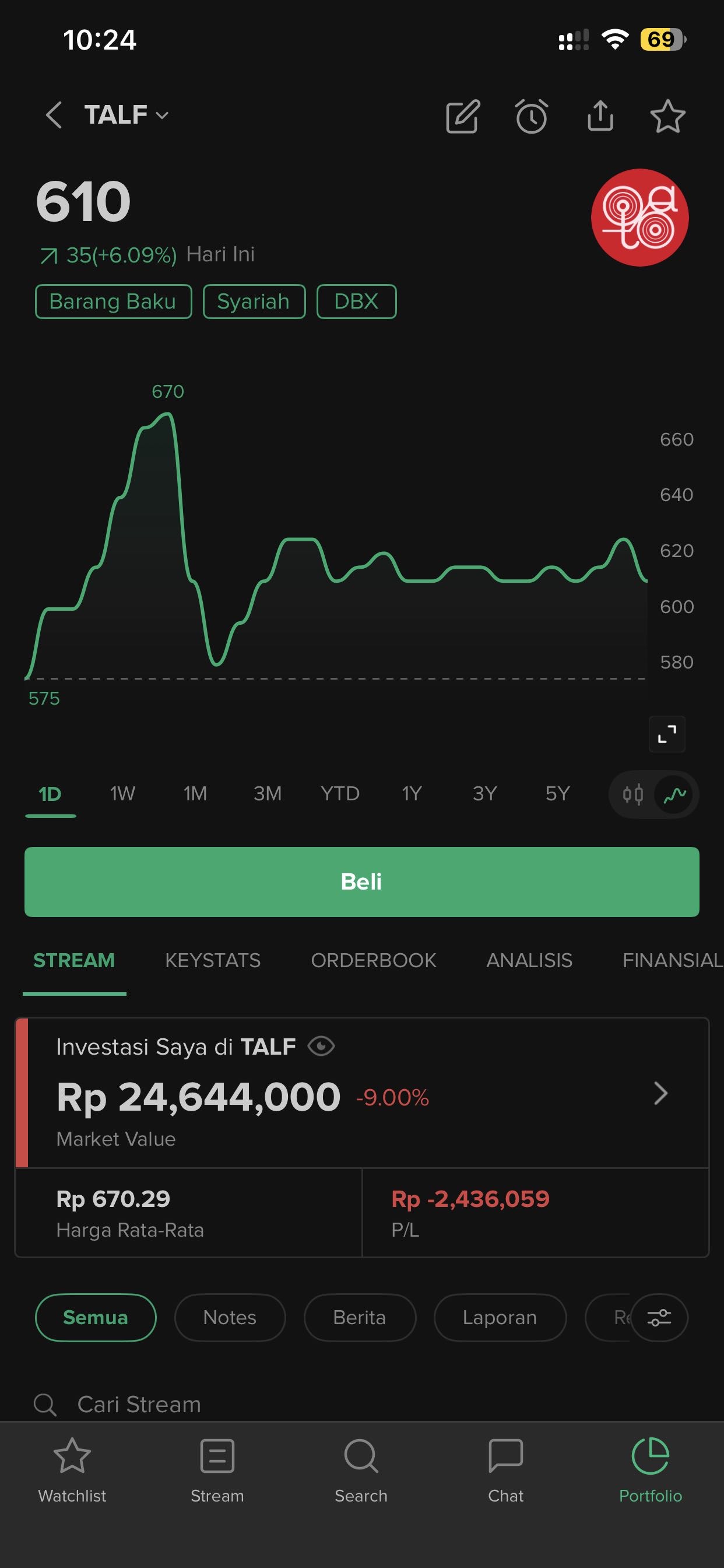
Task: Open stream filter settings icon
Action: (659, 1317)
